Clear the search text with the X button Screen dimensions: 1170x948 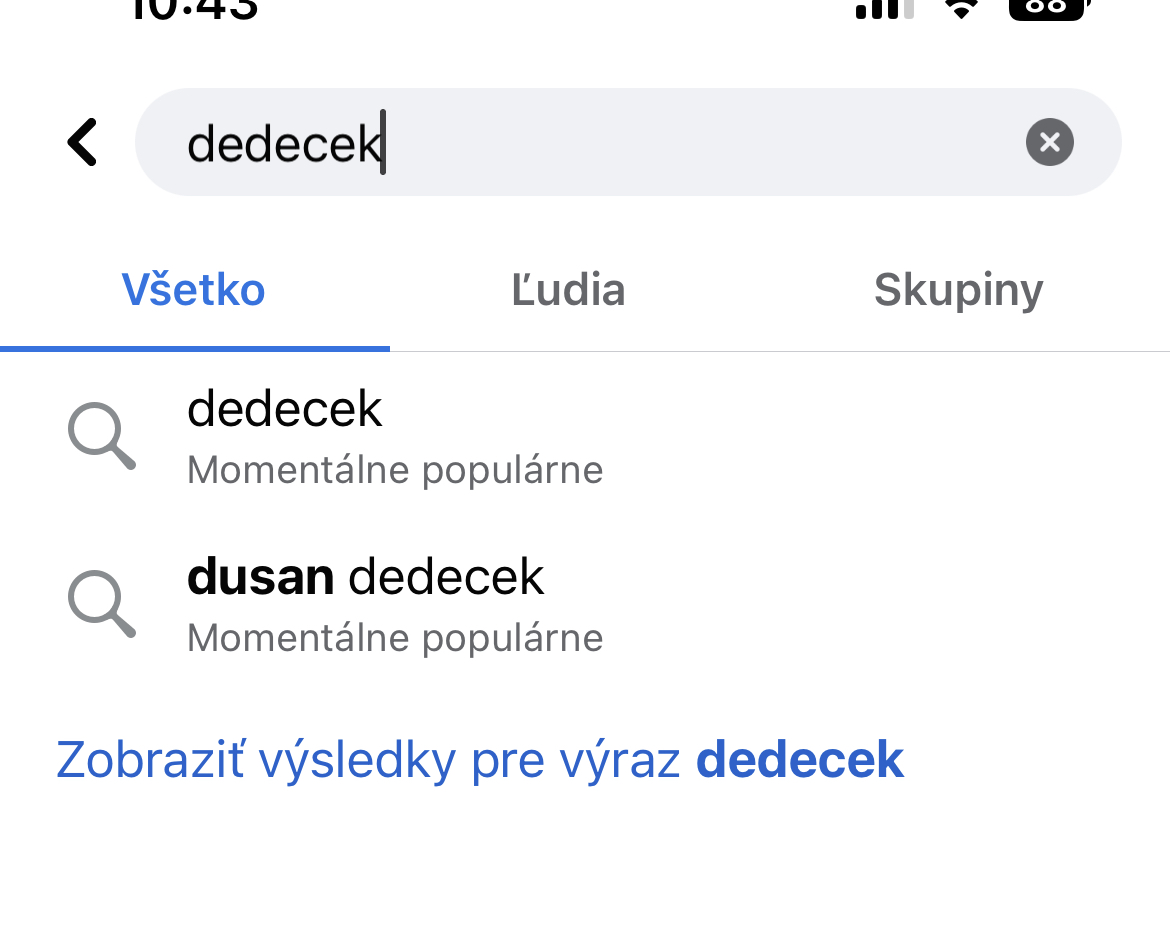1049,142
